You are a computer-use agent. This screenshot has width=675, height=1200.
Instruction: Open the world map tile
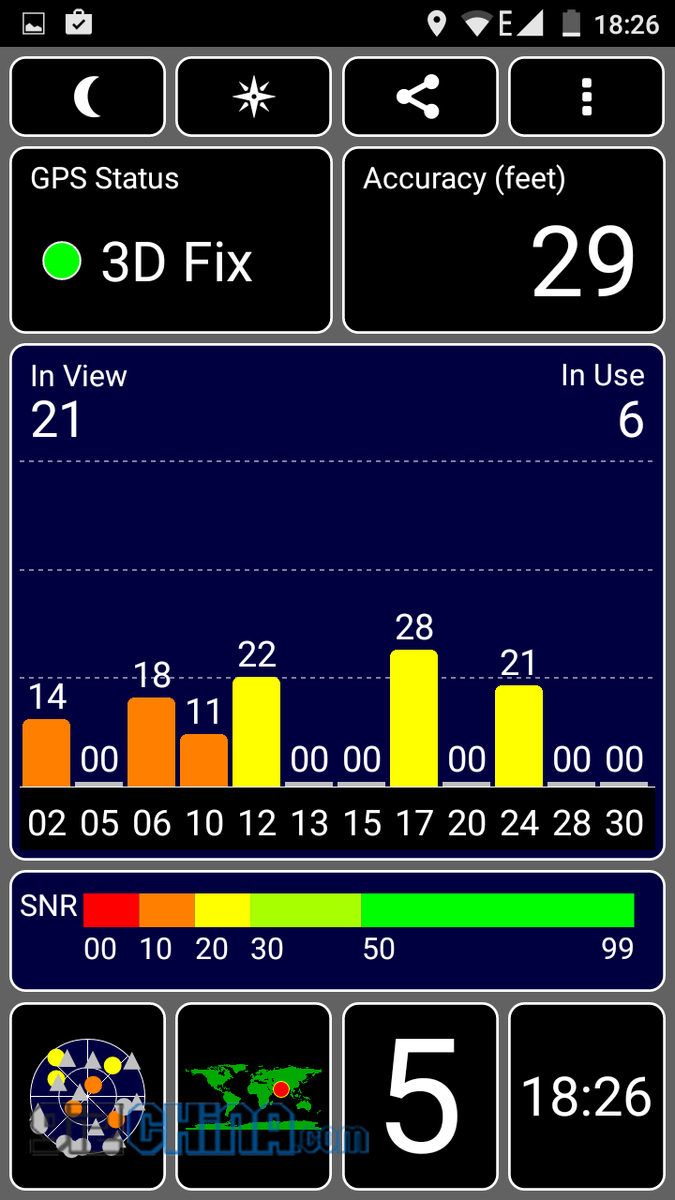pos(254,1096)
